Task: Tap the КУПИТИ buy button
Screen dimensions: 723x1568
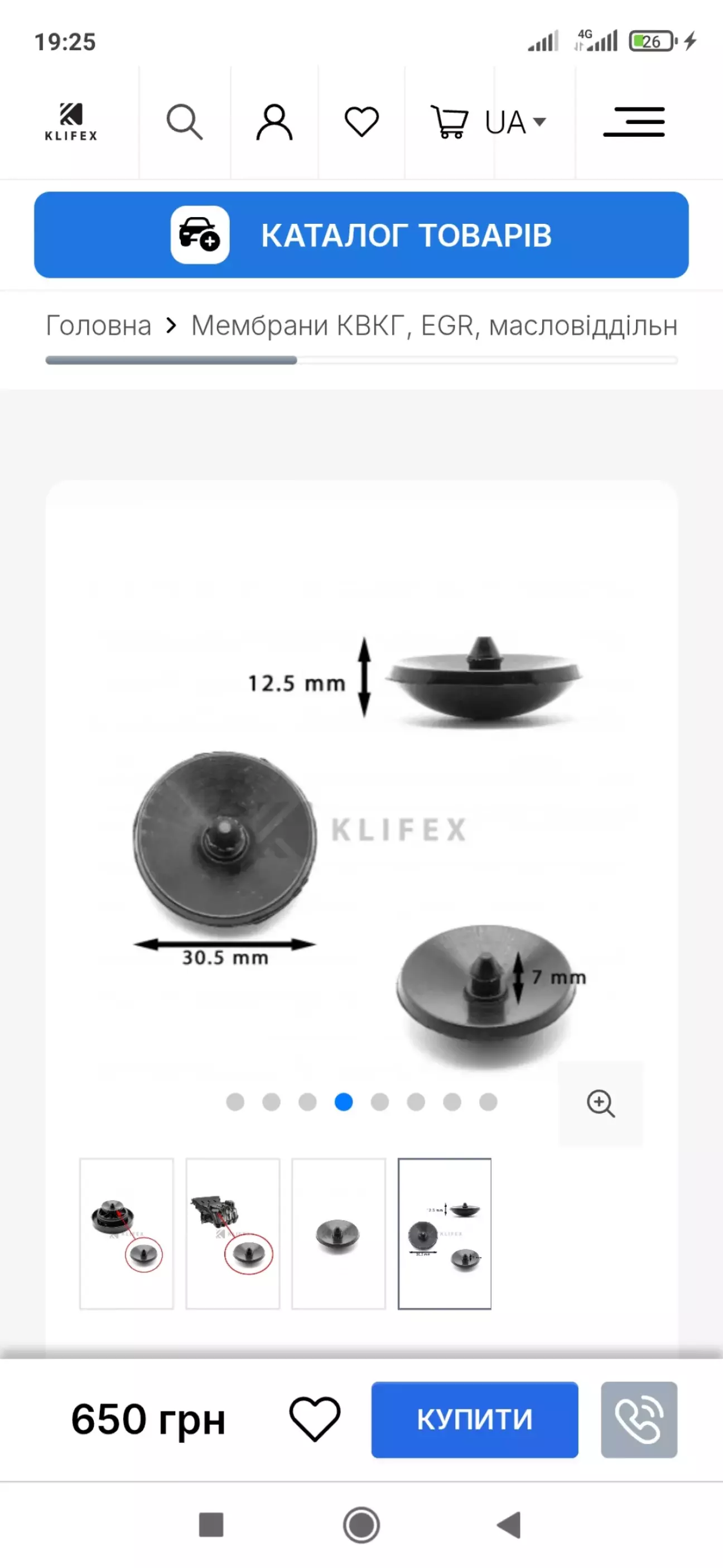Action: click(x=475, y=1420)
